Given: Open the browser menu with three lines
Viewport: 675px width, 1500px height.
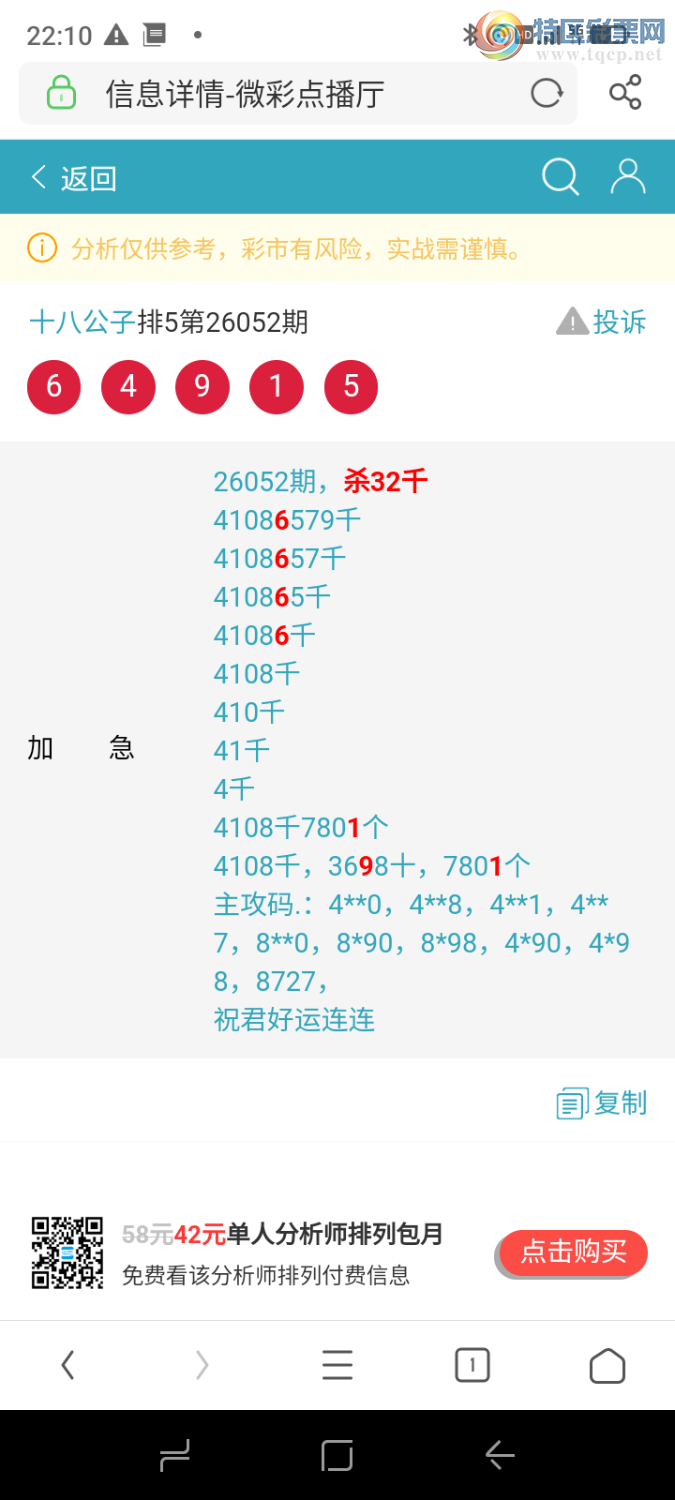Looking at the screenshot, I should (337, 1365).
